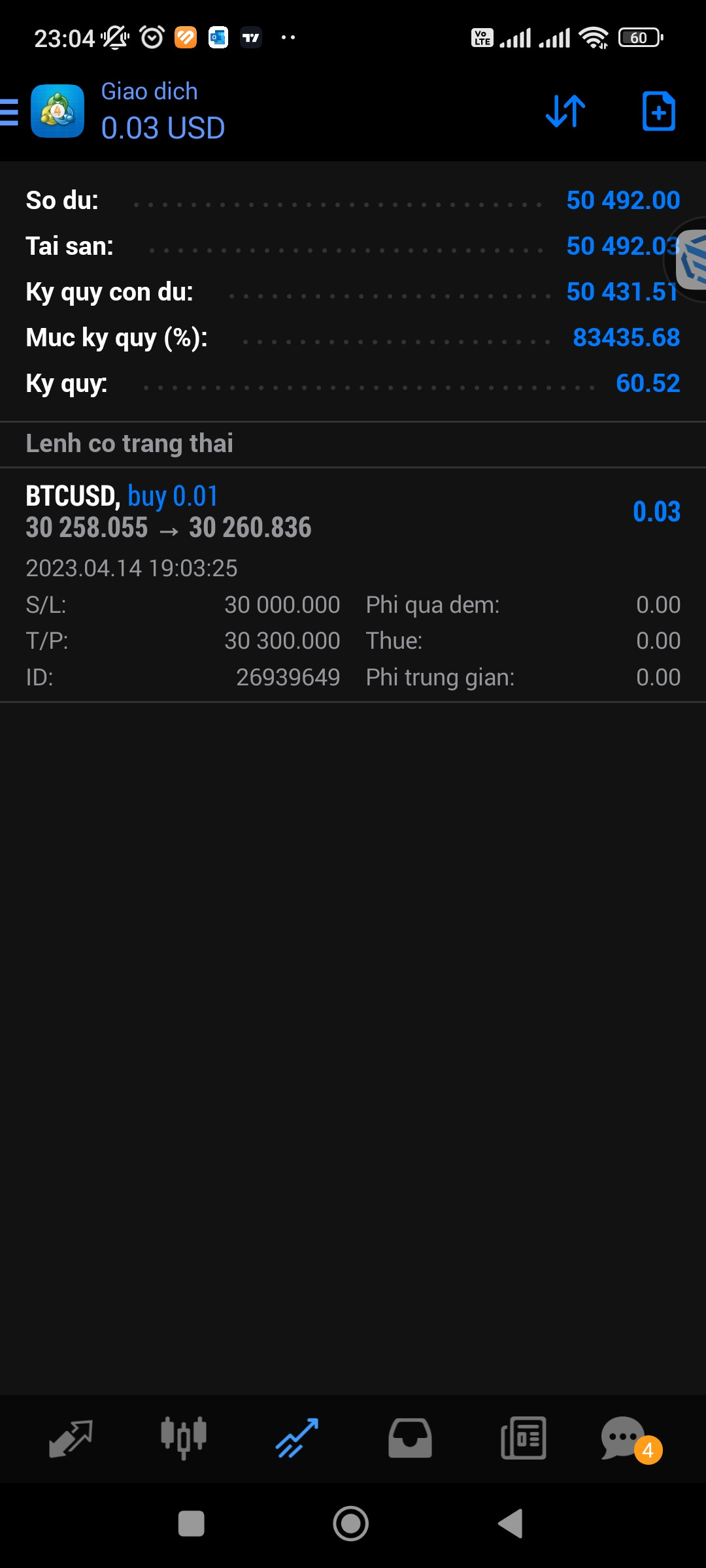The image size is (706, 1568).
Task: Create a new order
Action: pos(658,112)
